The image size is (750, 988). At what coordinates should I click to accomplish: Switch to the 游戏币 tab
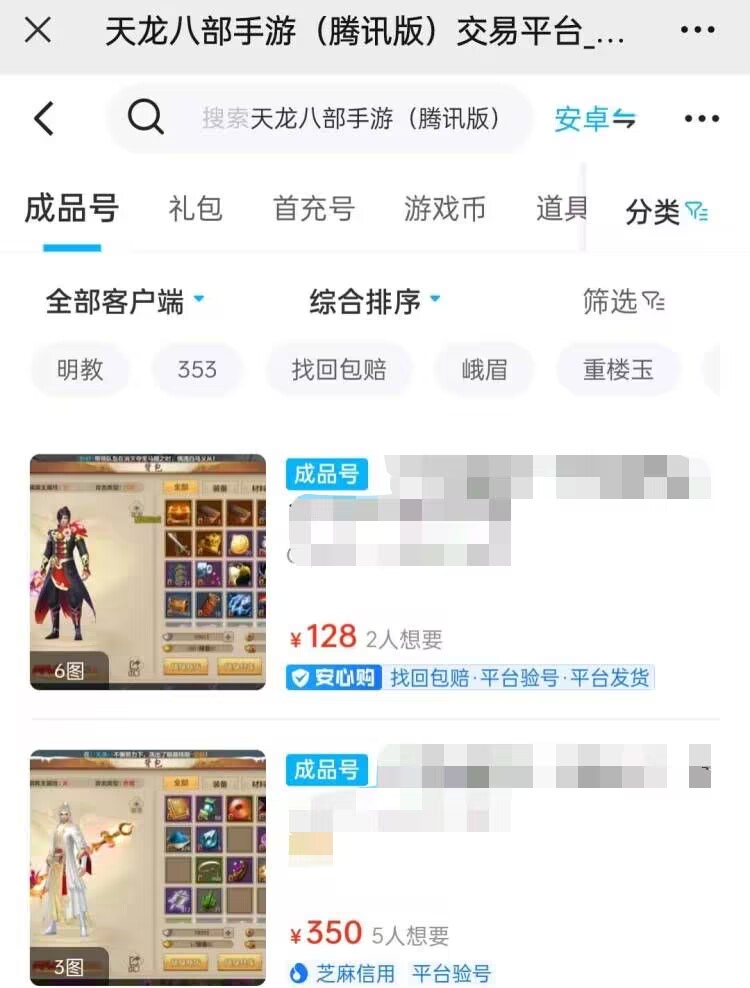[x=445, y=209]
